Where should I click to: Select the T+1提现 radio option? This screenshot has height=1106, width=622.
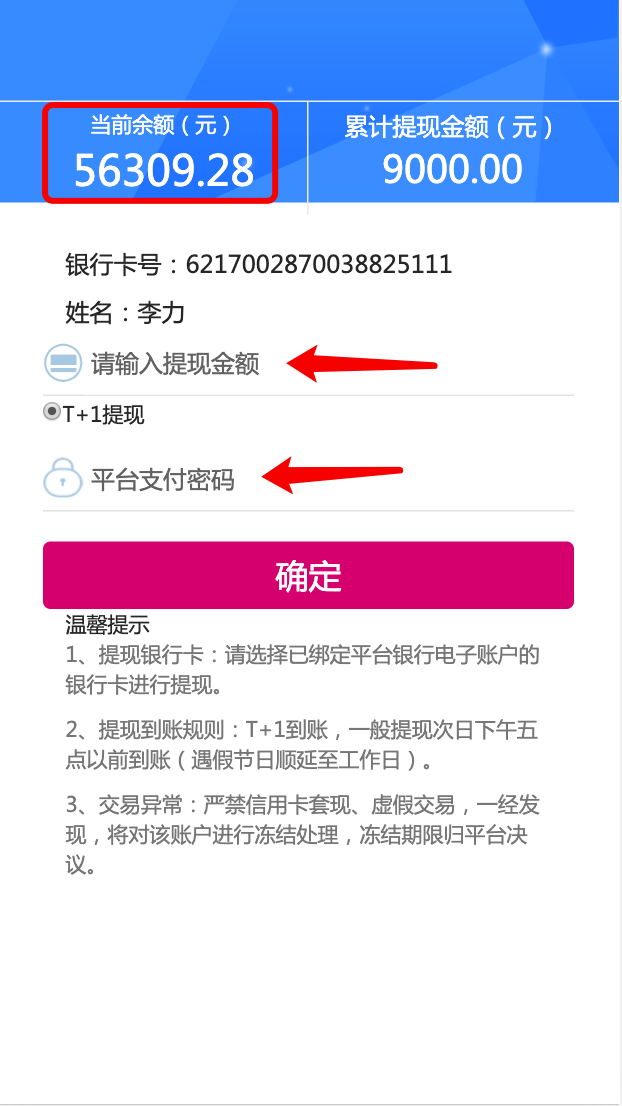(51, 412)
